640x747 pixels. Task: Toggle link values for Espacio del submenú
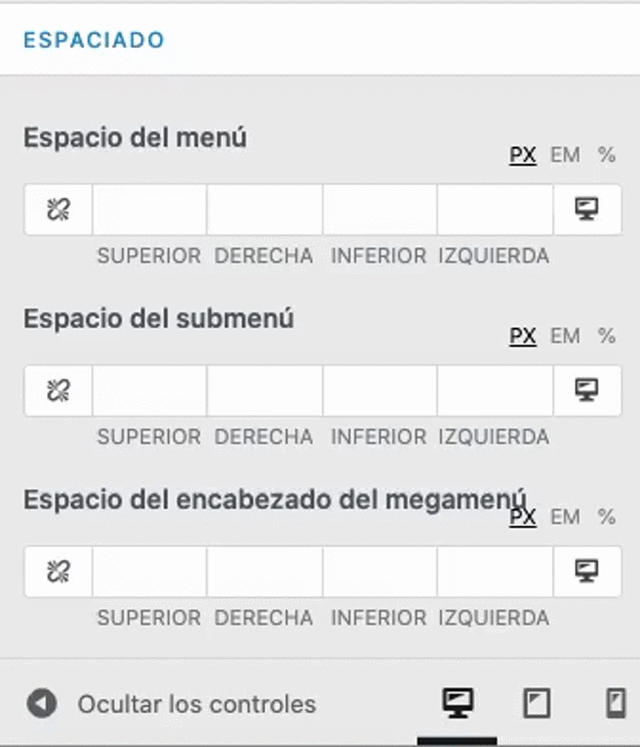pos(58,390)
